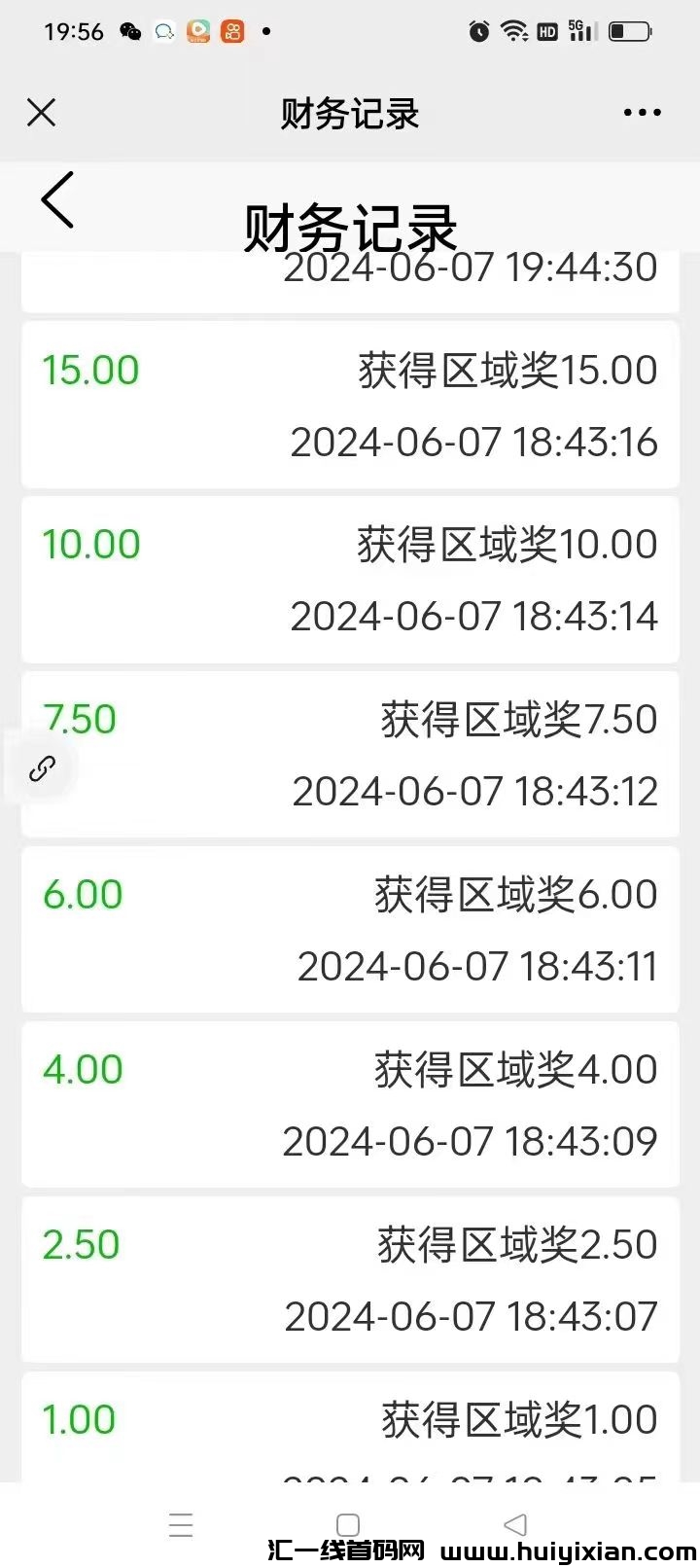Tap the back triangle in navigation bar
700x1568 pixels.
click(515, 1524)
